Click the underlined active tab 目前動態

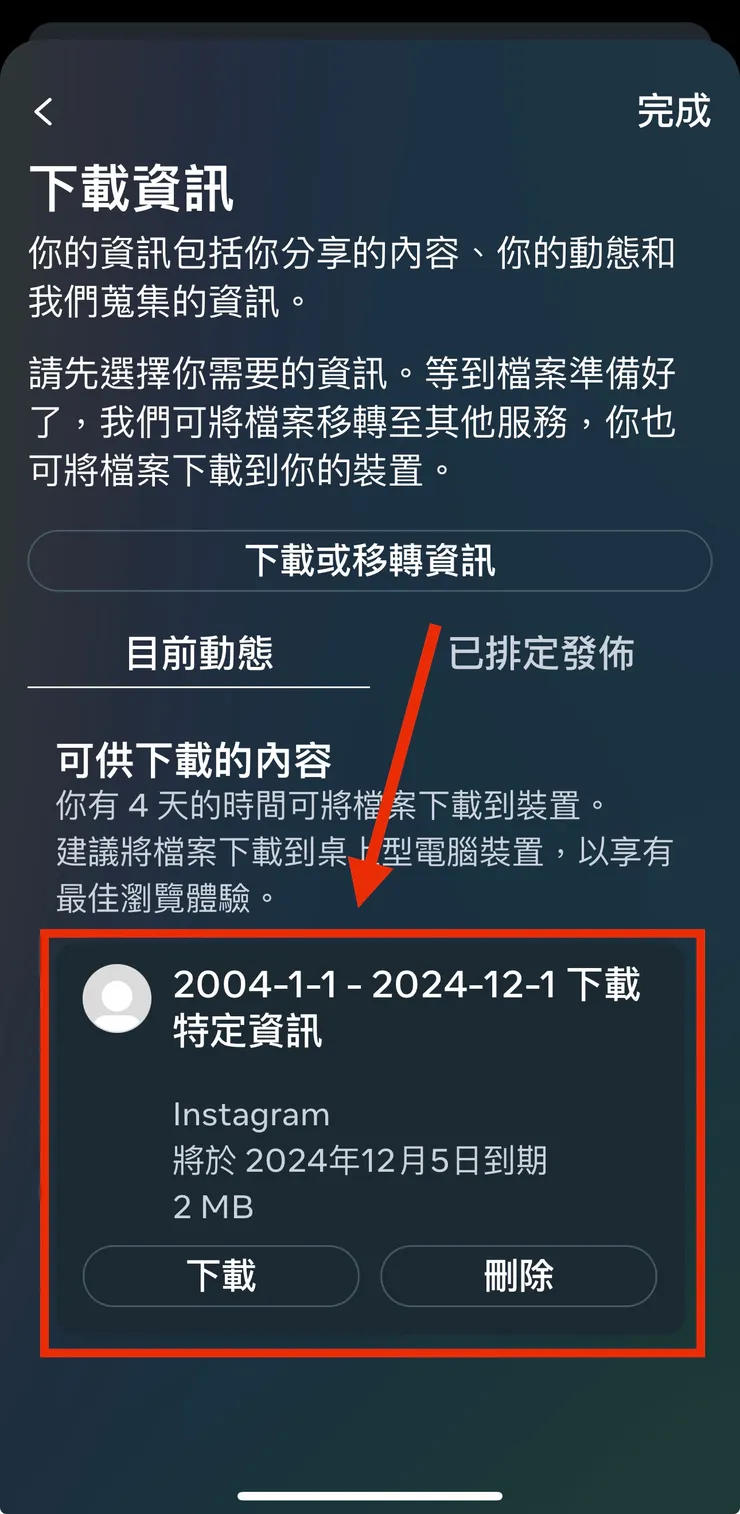(x=198, y=655)
